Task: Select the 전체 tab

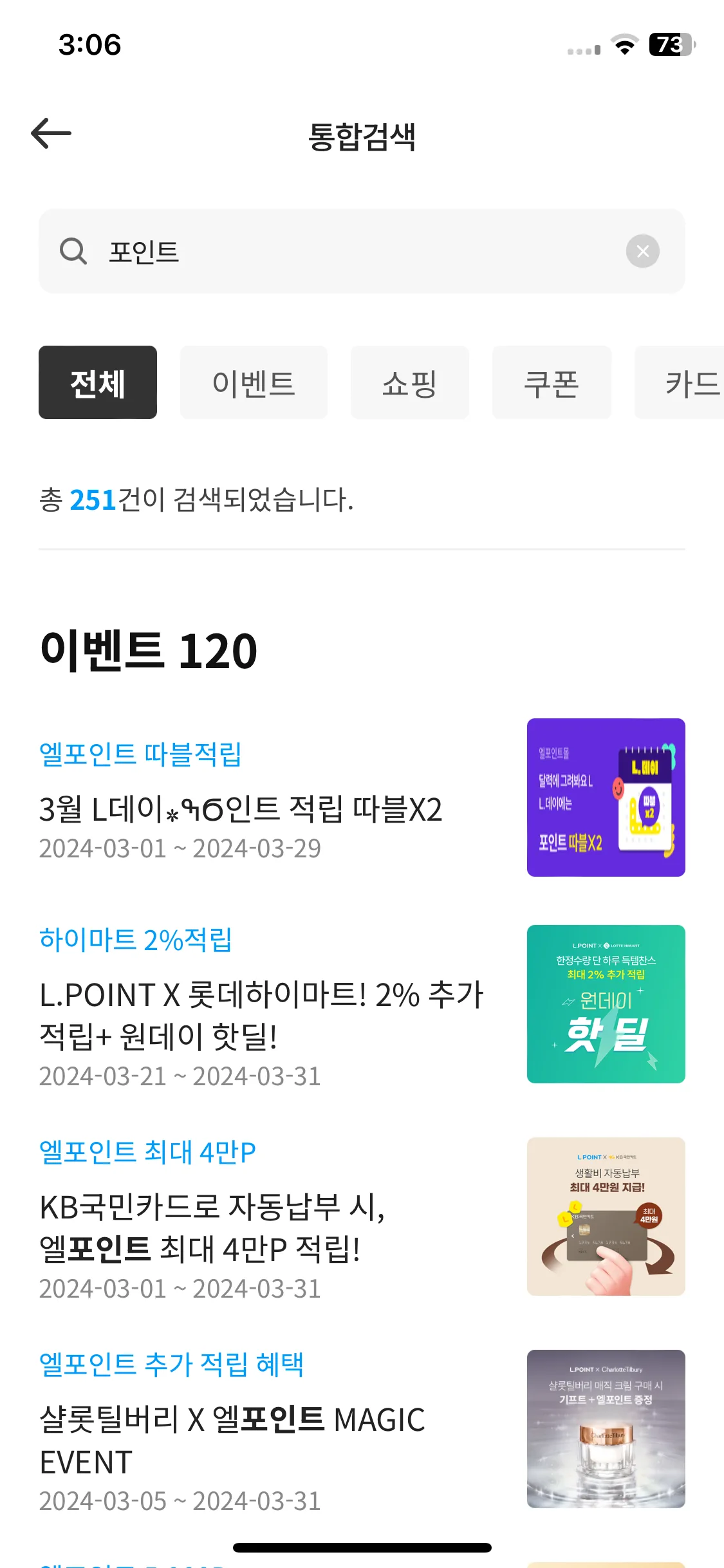Action: [98, 382]
